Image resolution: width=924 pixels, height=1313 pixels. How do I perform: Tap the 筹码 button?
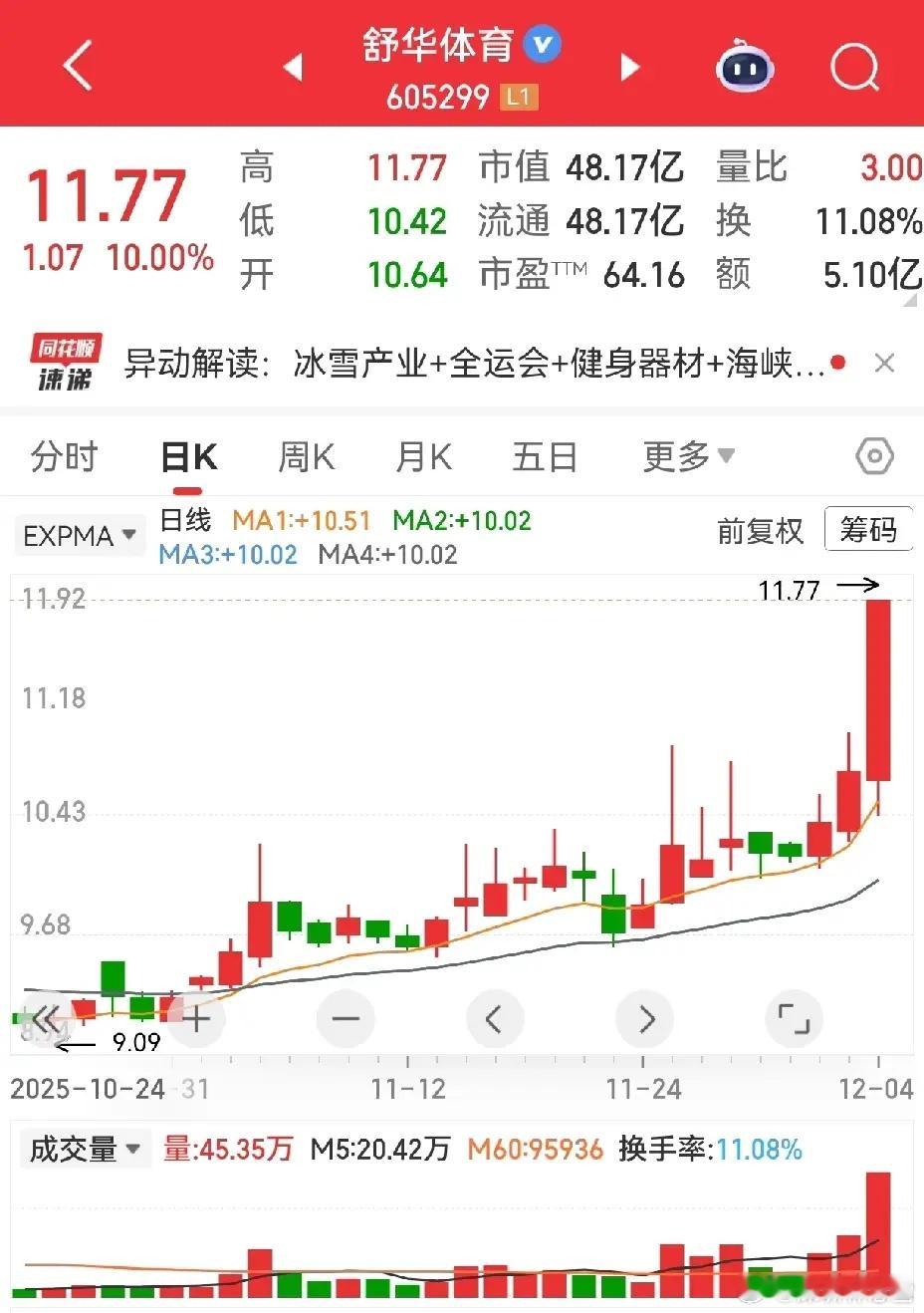point(868,530)
